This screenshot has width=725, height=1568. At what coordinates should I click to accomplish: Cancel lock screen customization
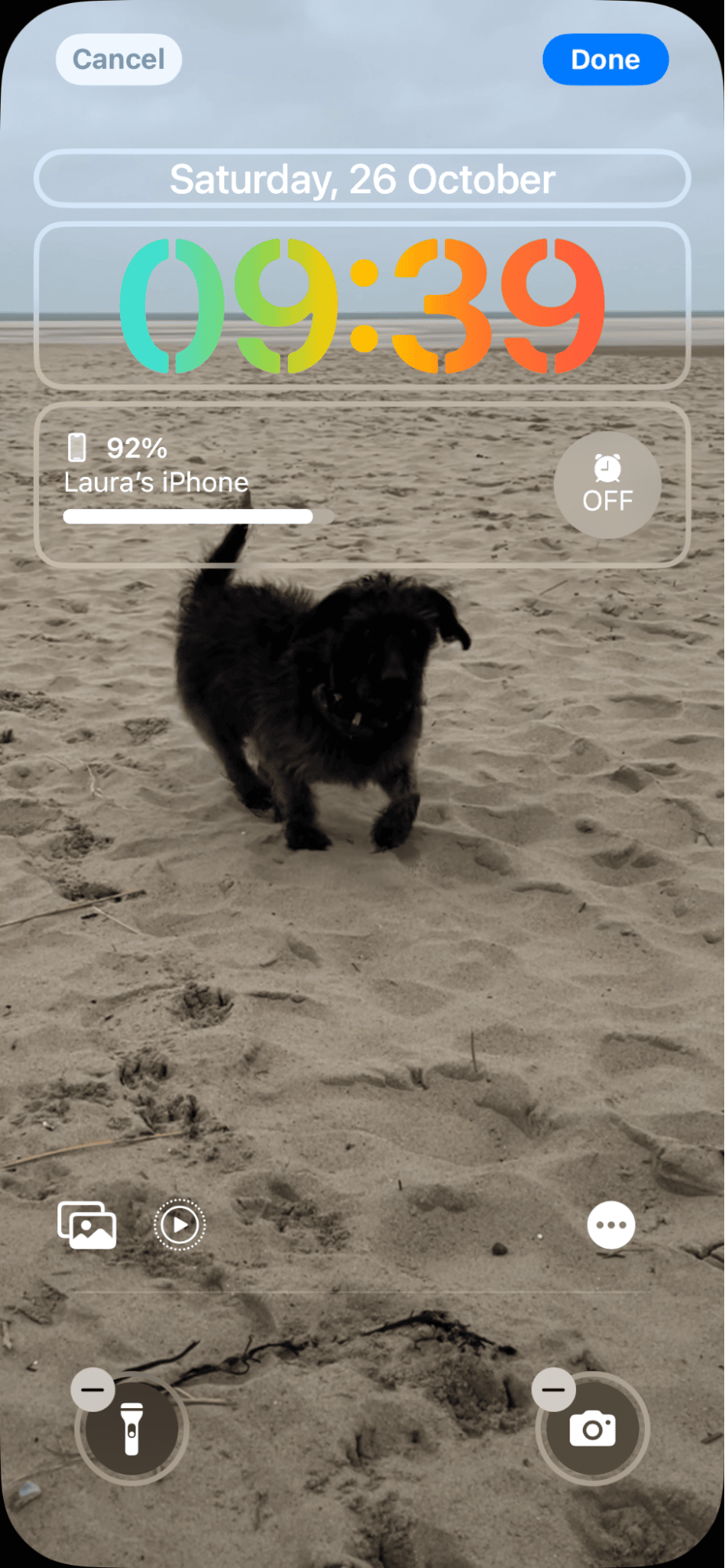point(118,60)
